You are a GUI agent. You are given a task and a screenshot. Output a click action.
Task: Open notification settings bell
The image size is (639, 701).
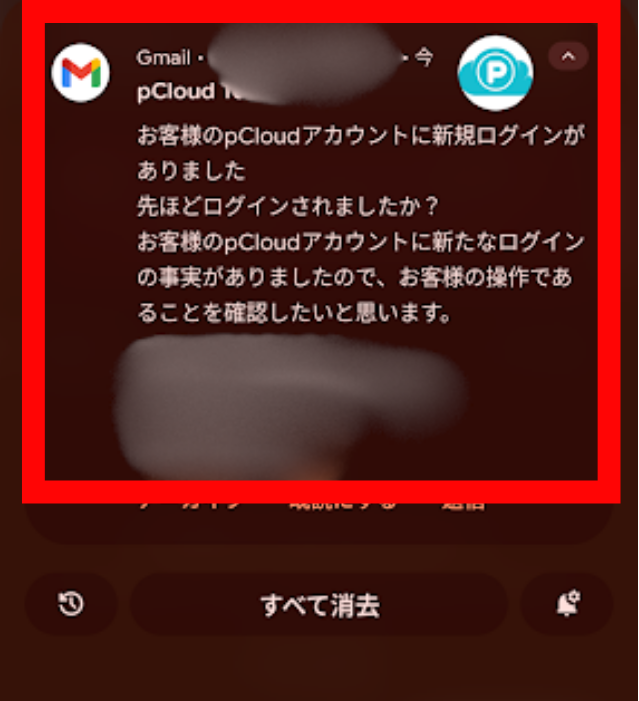coord(567,604)
